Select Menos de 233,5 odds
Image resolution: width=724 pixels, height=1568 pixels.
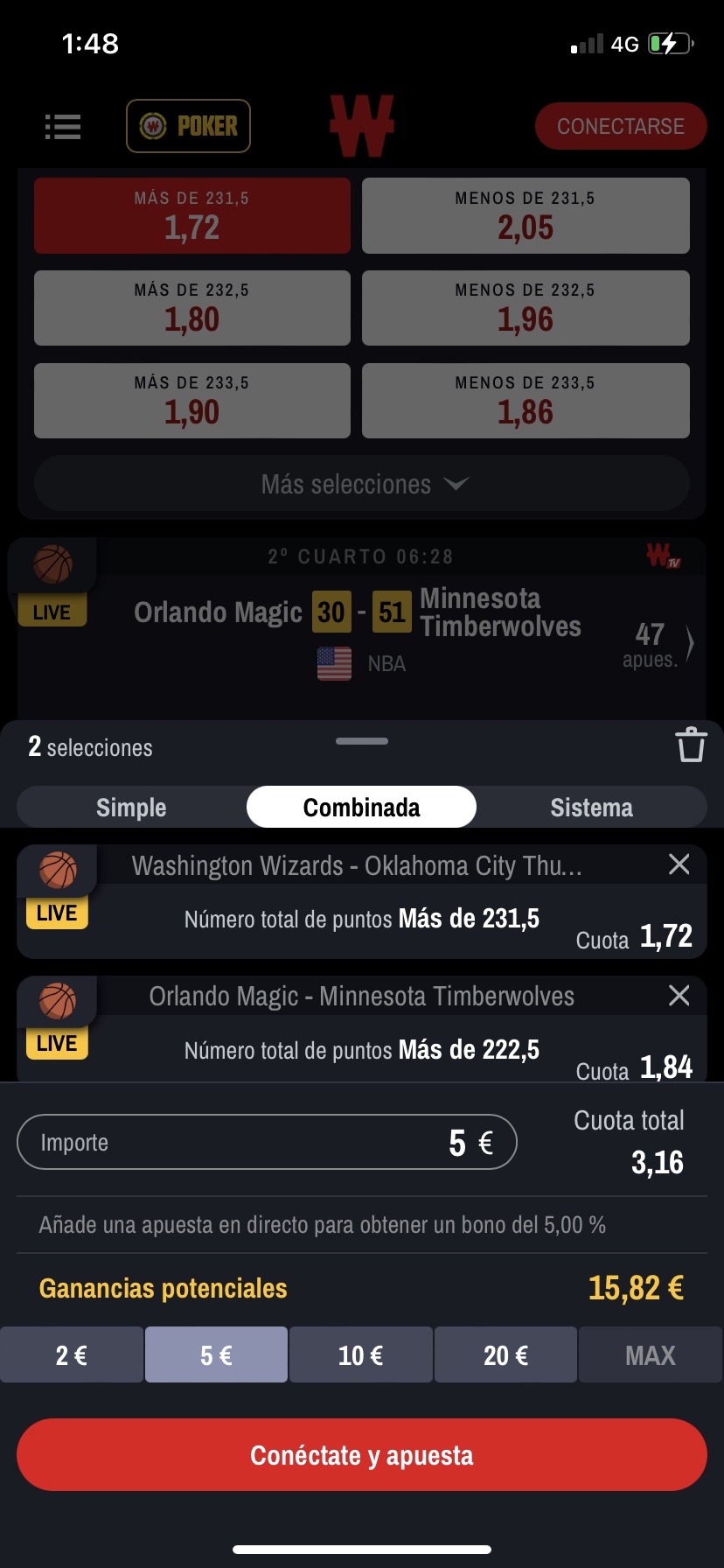pyautogui.click(x=526, y=401)
